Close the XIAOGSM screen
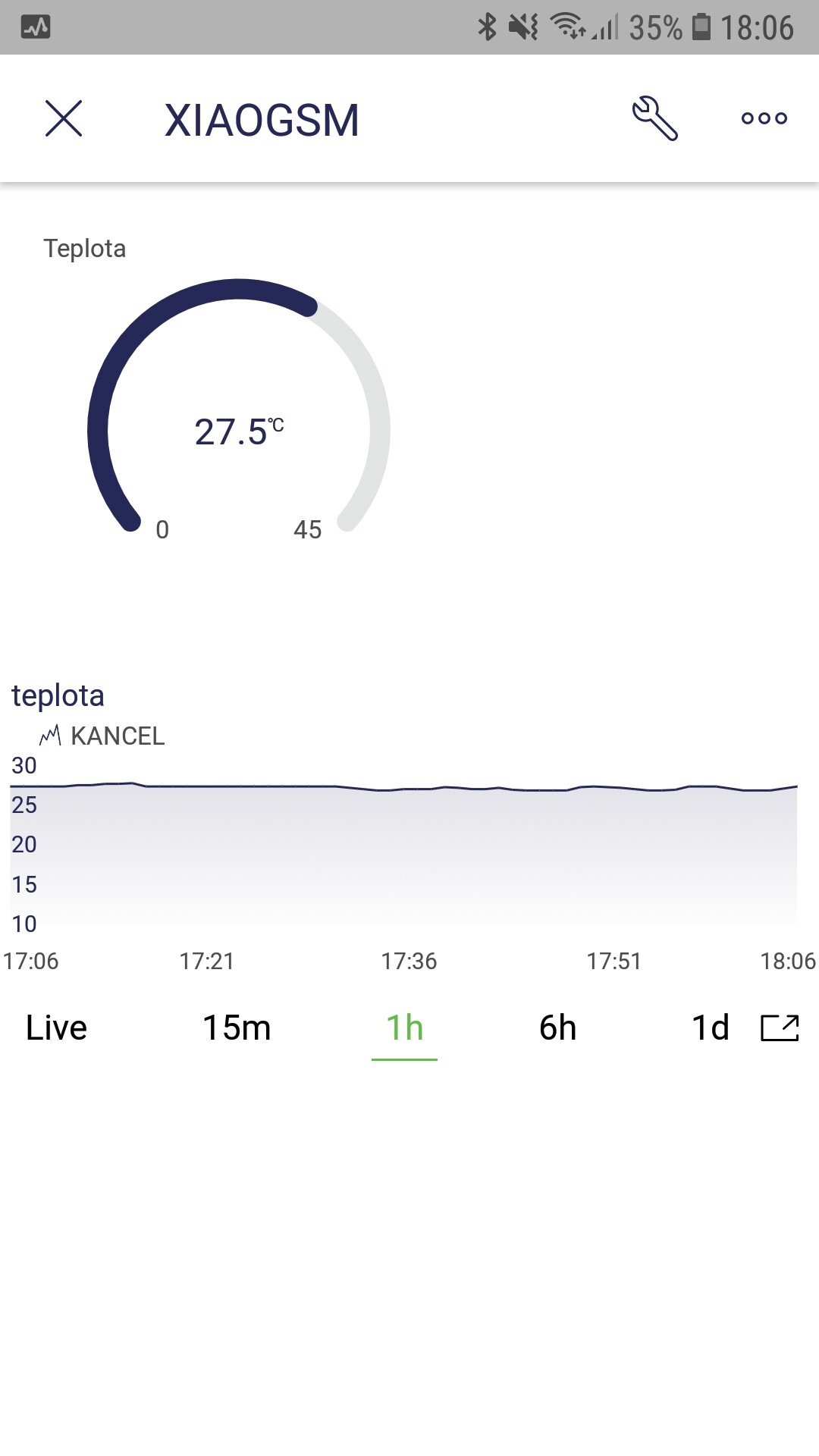 (x=64, y=119)
